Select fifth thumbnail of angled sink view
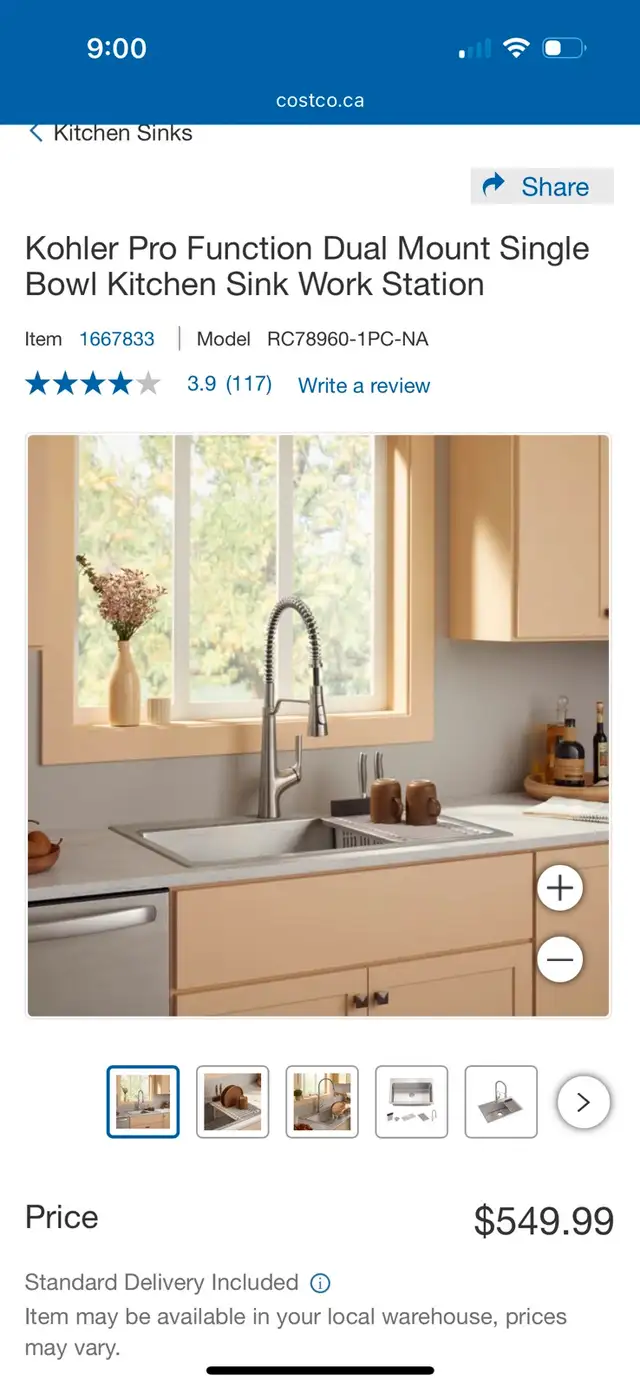 pyautogui.click(x=501, y=1102)
